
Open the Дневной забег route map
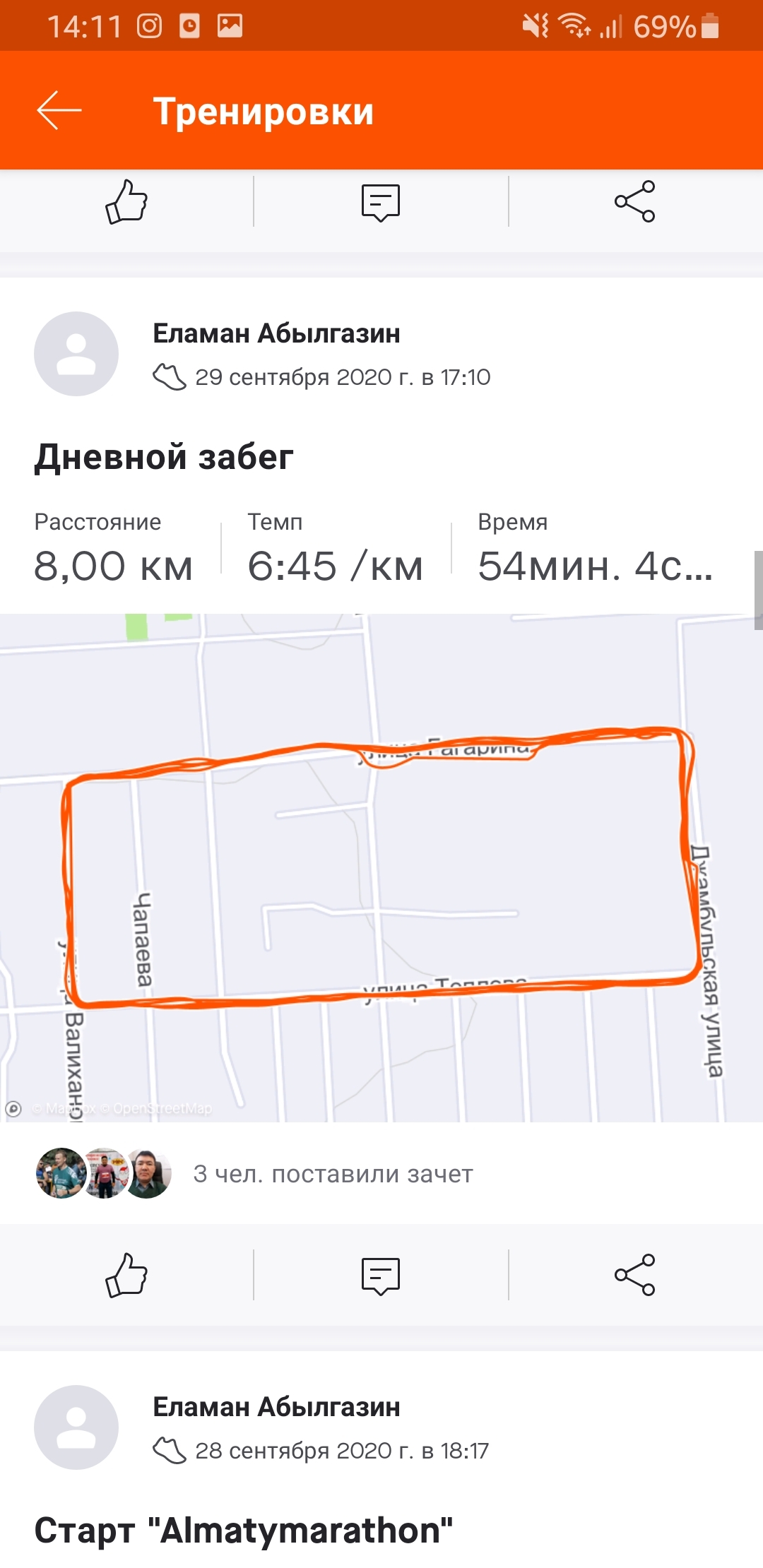pyautogui.click(x=381, y=867)
